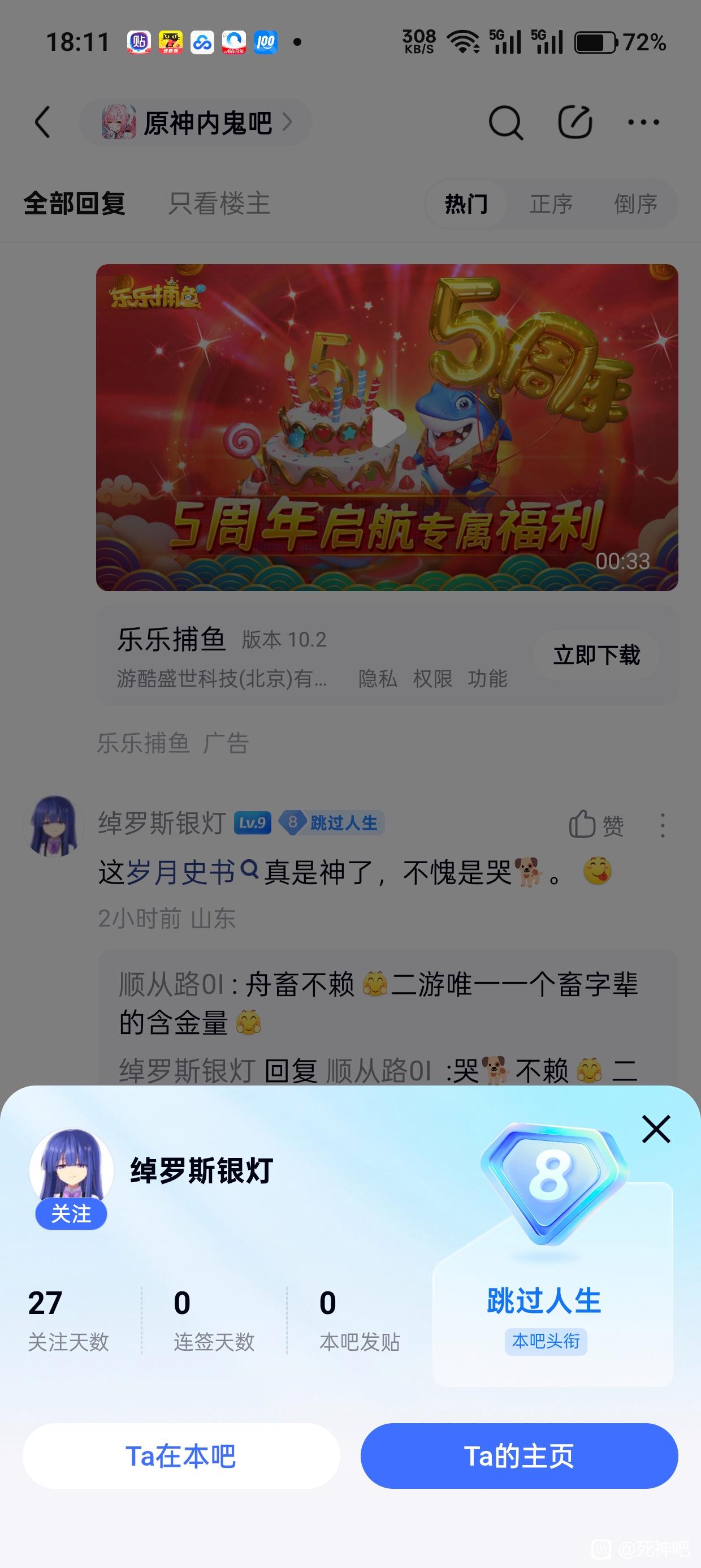The image size is (701, 1568).
Task: Close the user profile popup
Action: coord(656,1129)
